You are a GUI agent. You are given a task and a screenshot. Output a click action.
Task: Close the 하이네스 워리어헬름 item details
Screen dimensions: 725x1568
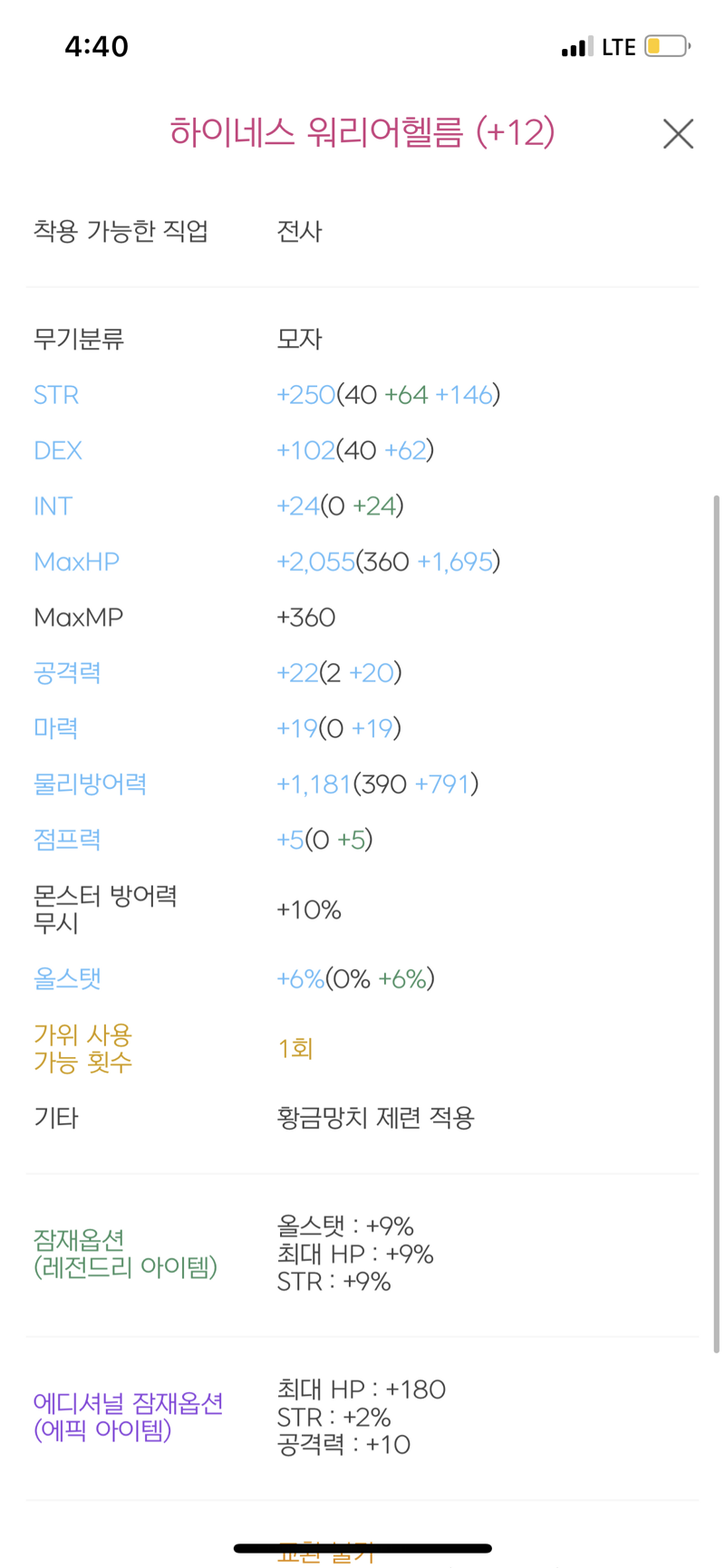[x=678, y=134]
